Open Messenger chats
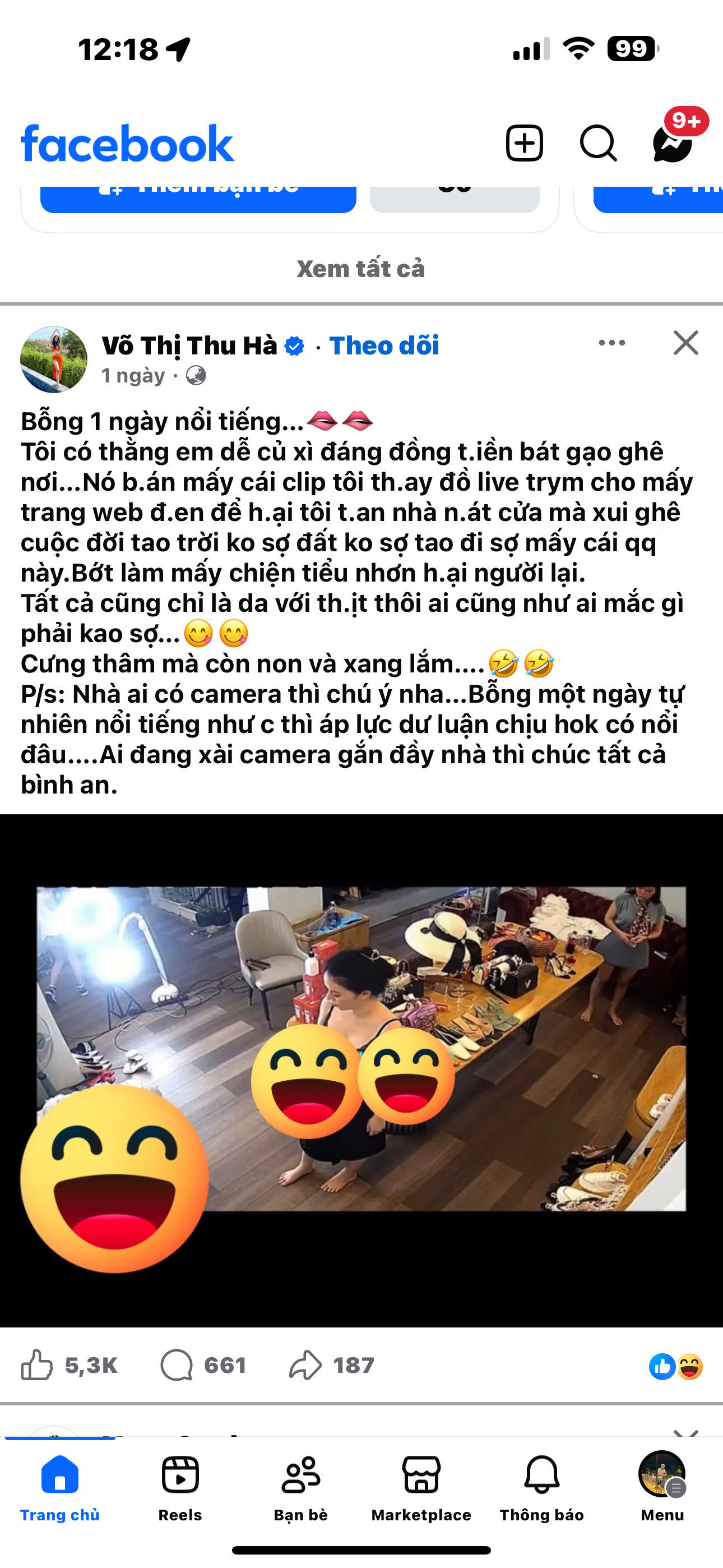The image size is (723, 1568). coord(673,142)
